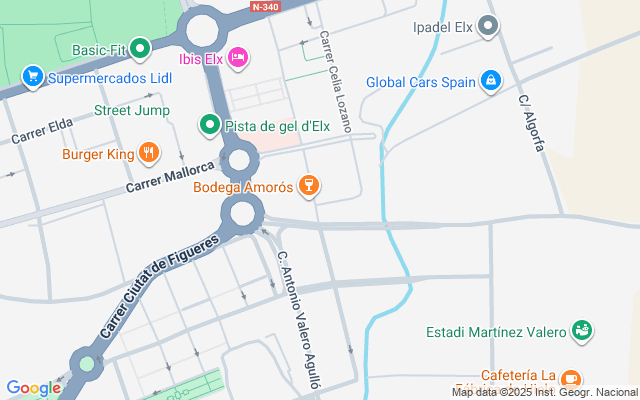Viewport: 640px width, 400px height.
Task: Open the Bodega Amorós marker
Action: pos(310,186)
